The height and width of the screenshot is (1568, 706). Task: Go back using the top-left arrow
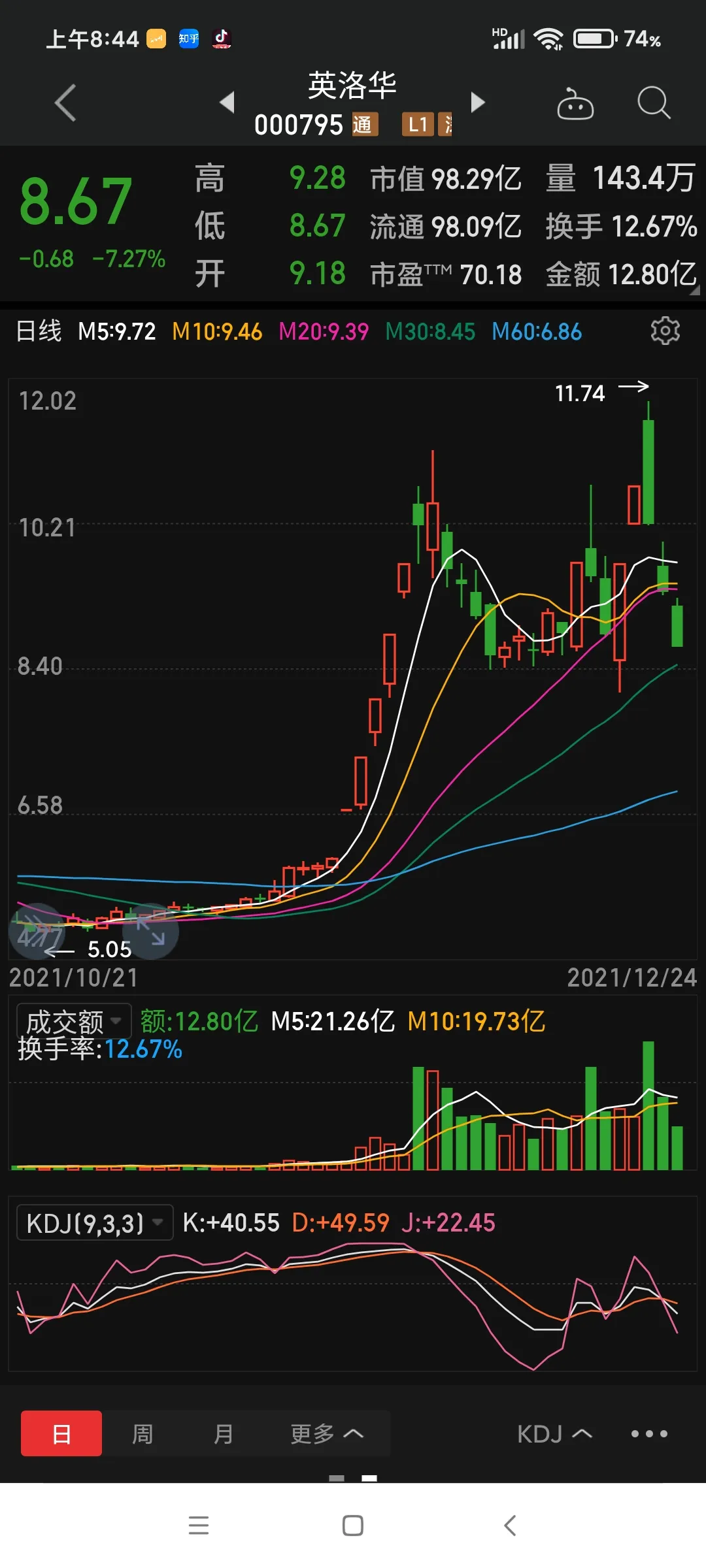[65, 103]
